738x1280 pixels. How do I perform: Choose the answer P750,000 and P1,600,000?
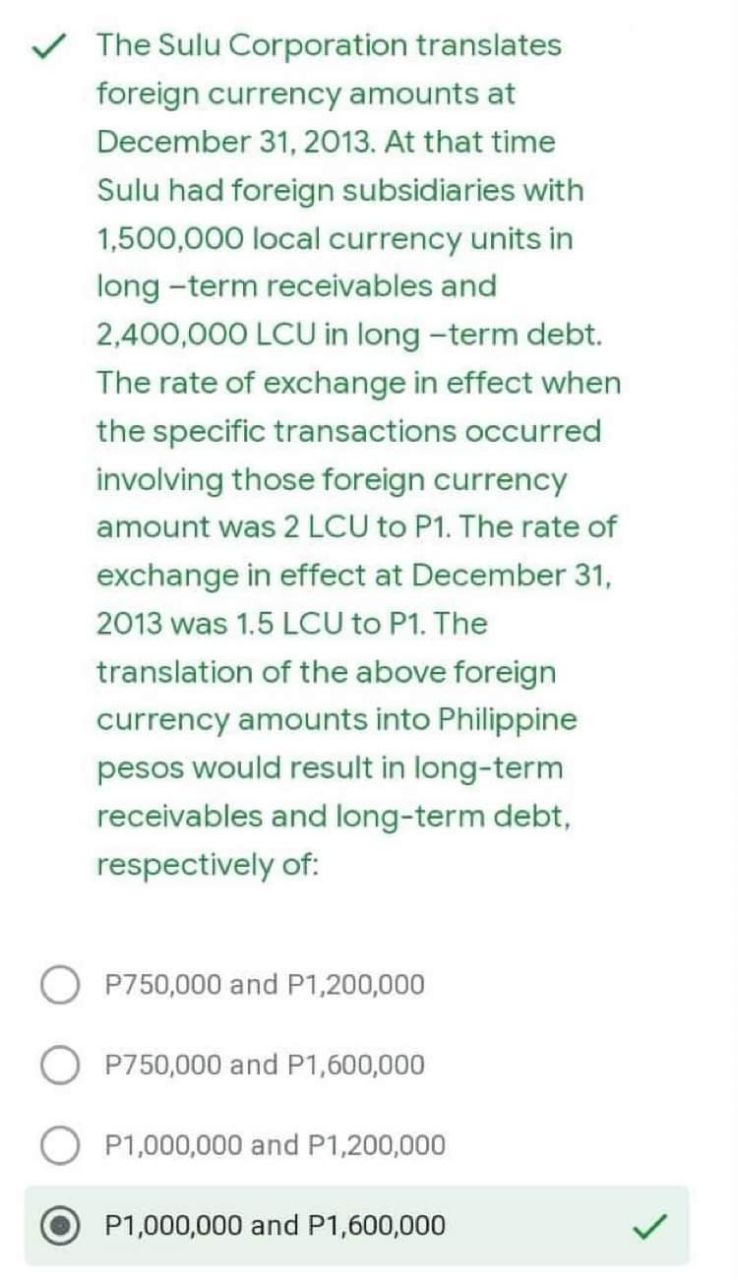[61, 1065]
